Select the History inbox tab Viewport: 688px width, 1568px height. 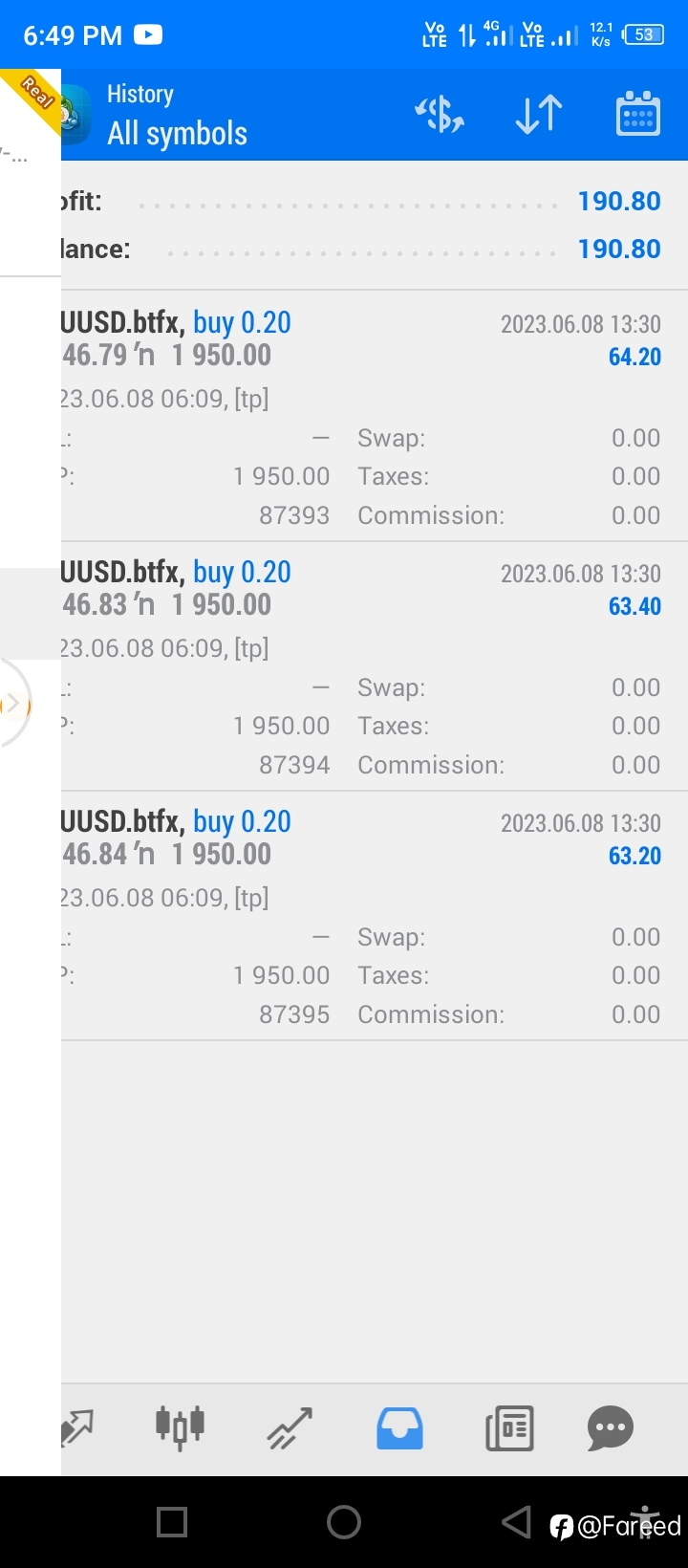[x=399, y=1428]
